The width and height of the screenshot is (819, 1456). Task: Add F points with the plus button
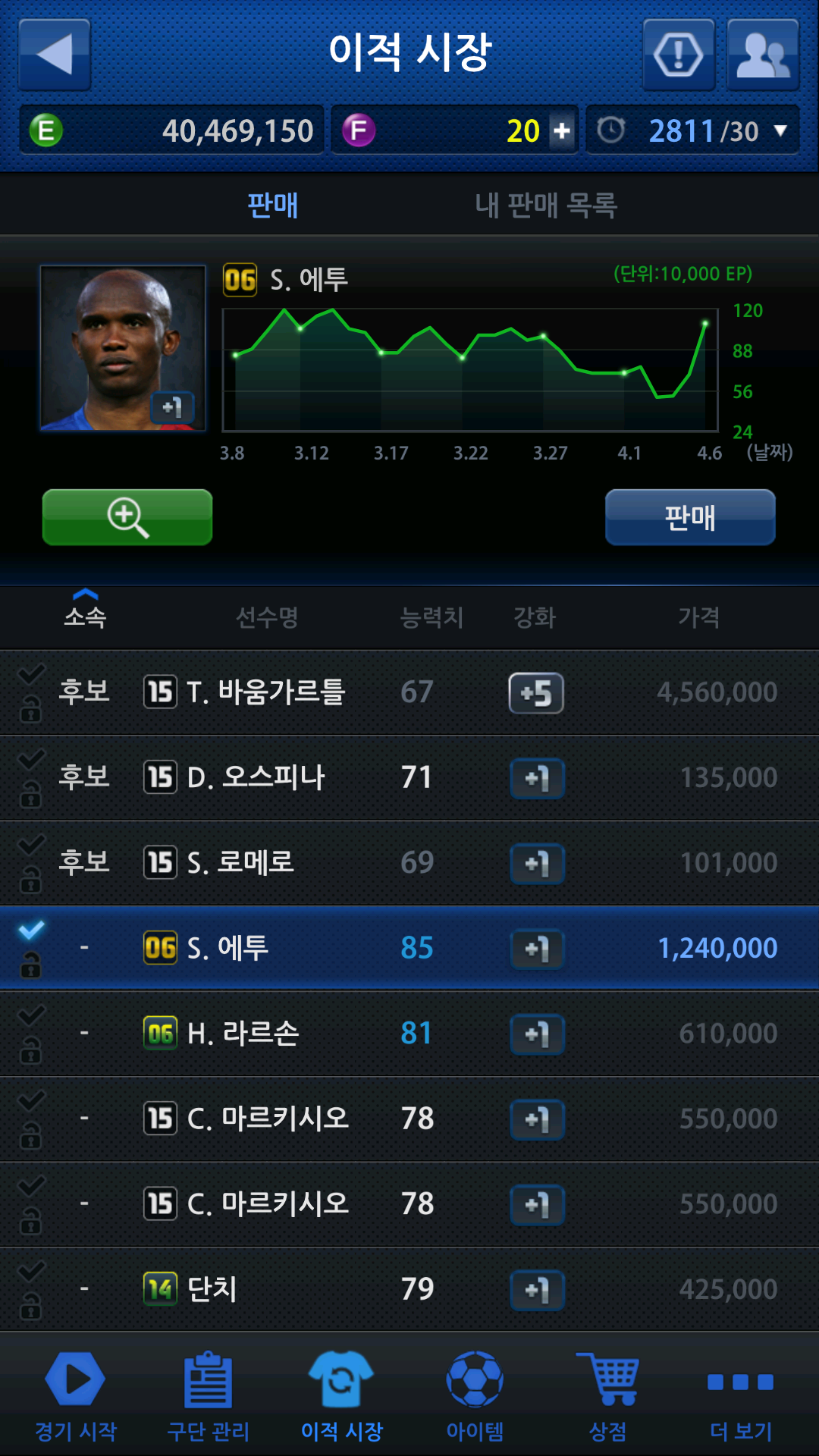tap(562, 131)
